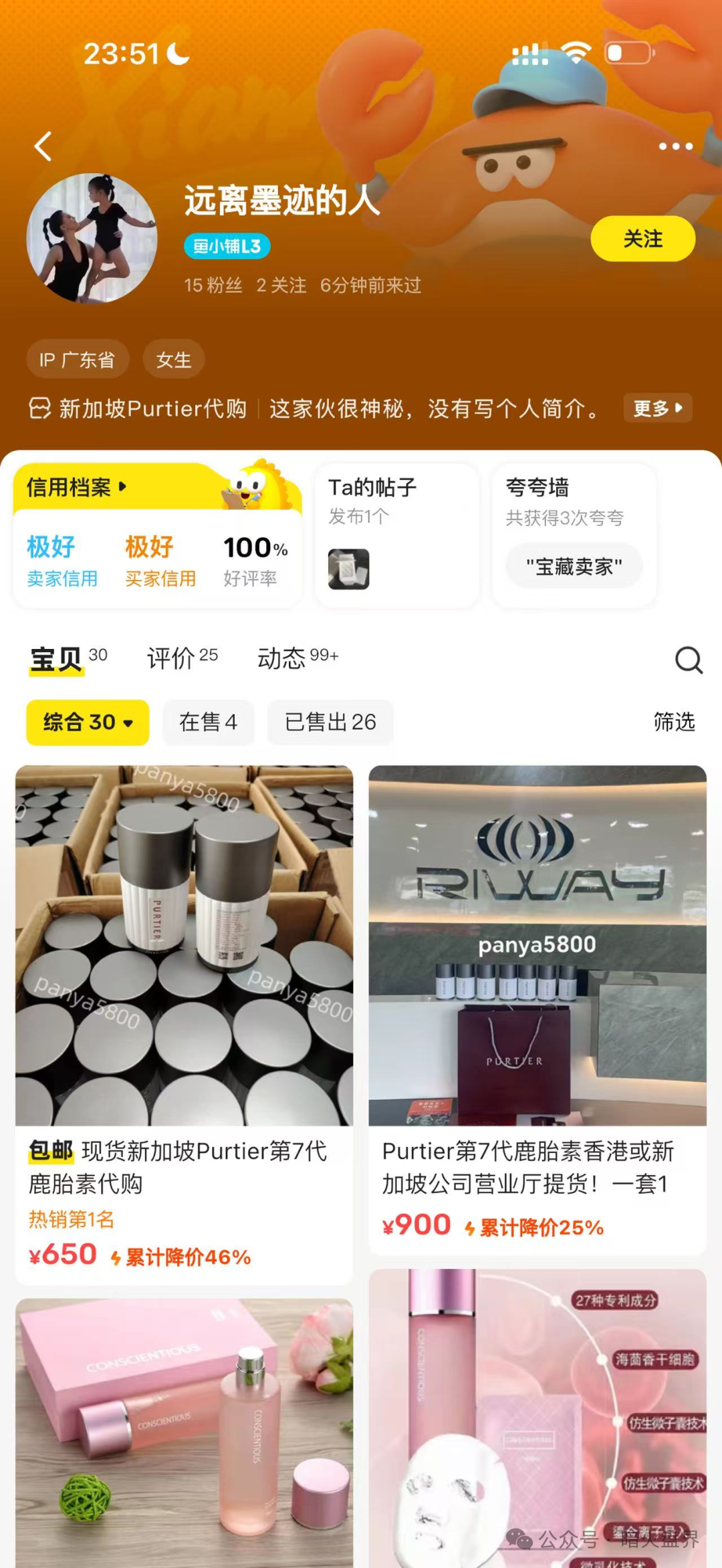722x1568 pixels.
Task: Open the 夸夸墙 praise wall card
Action: tap(574, 535)
